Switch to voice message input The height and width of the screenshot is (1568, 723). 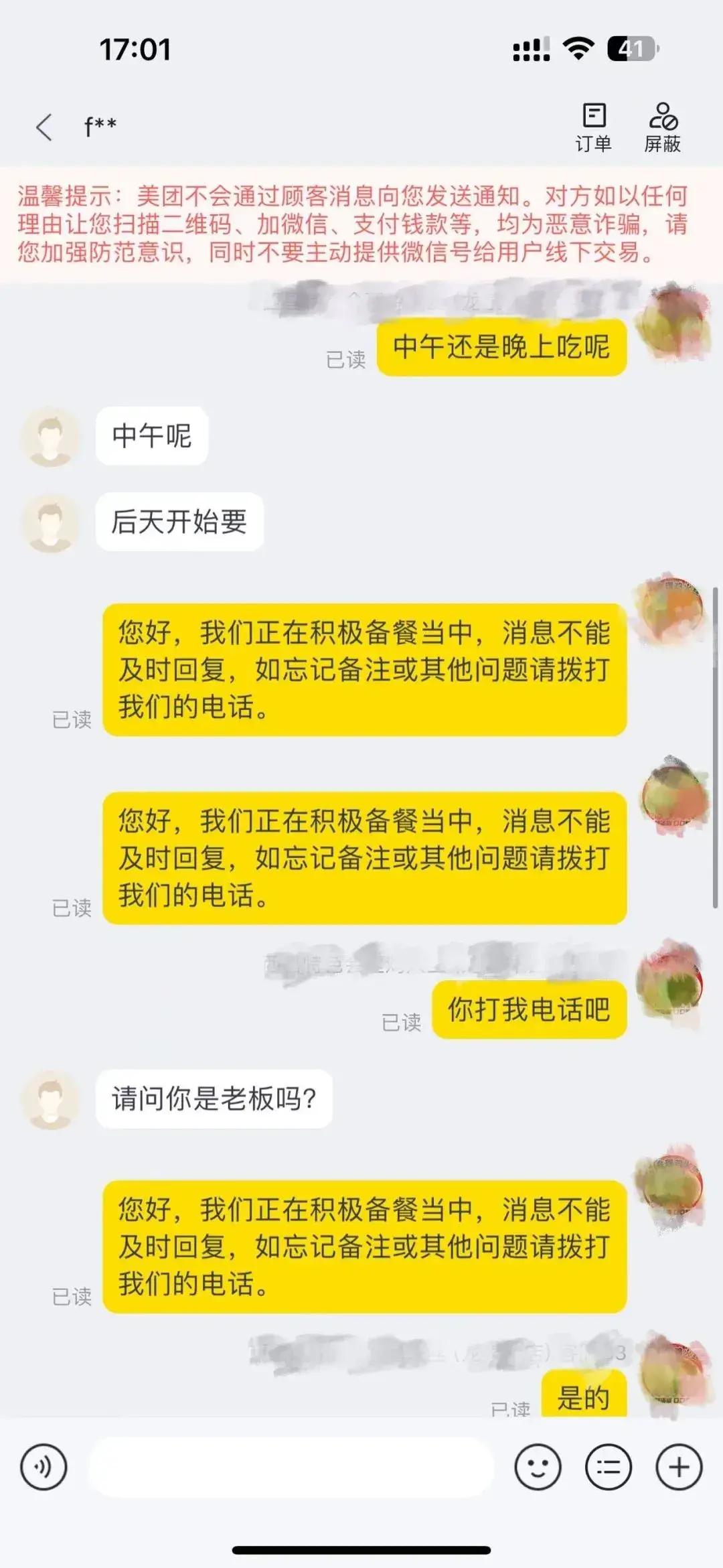(x=44, y=1467)
